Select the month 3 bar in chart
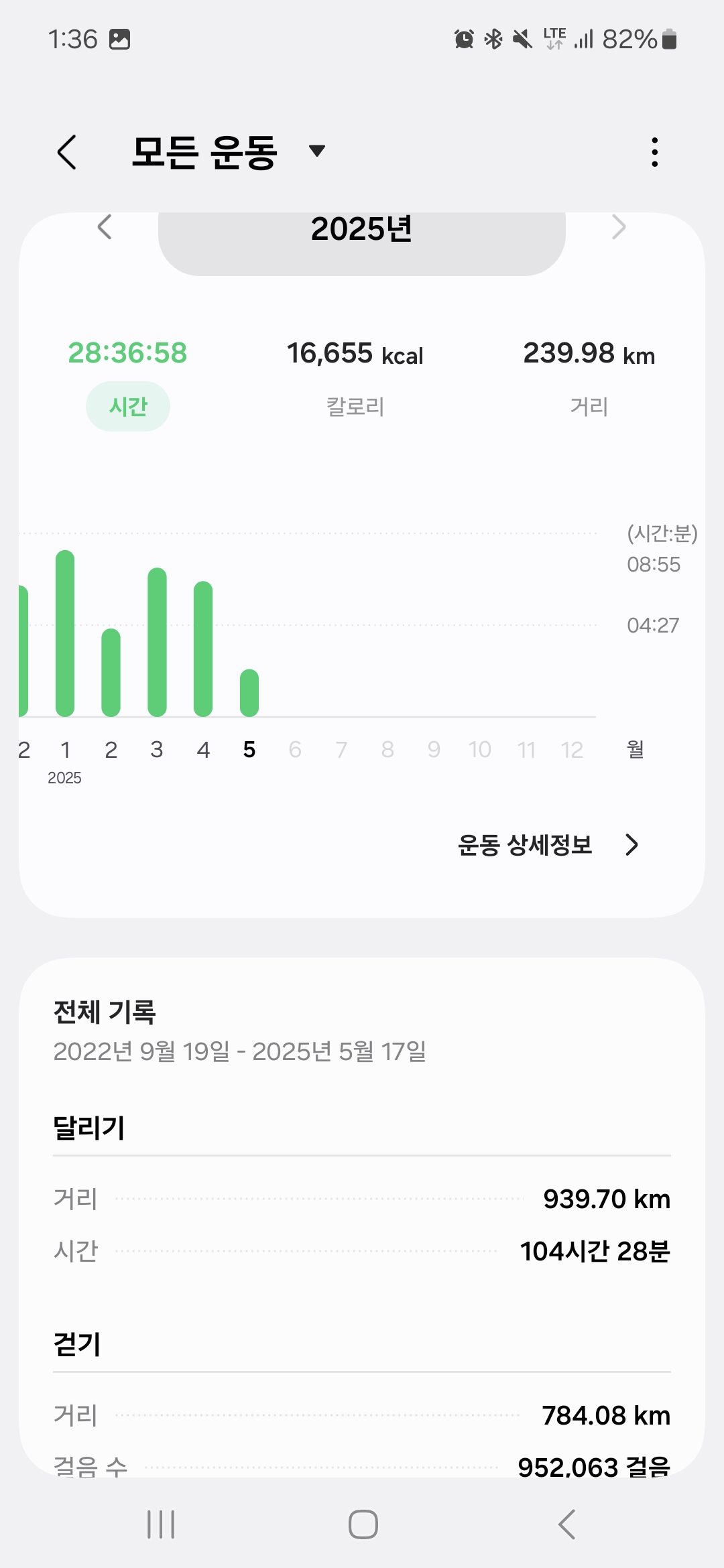The height and width of the screenshot is (1568, 724). (157, 642)
